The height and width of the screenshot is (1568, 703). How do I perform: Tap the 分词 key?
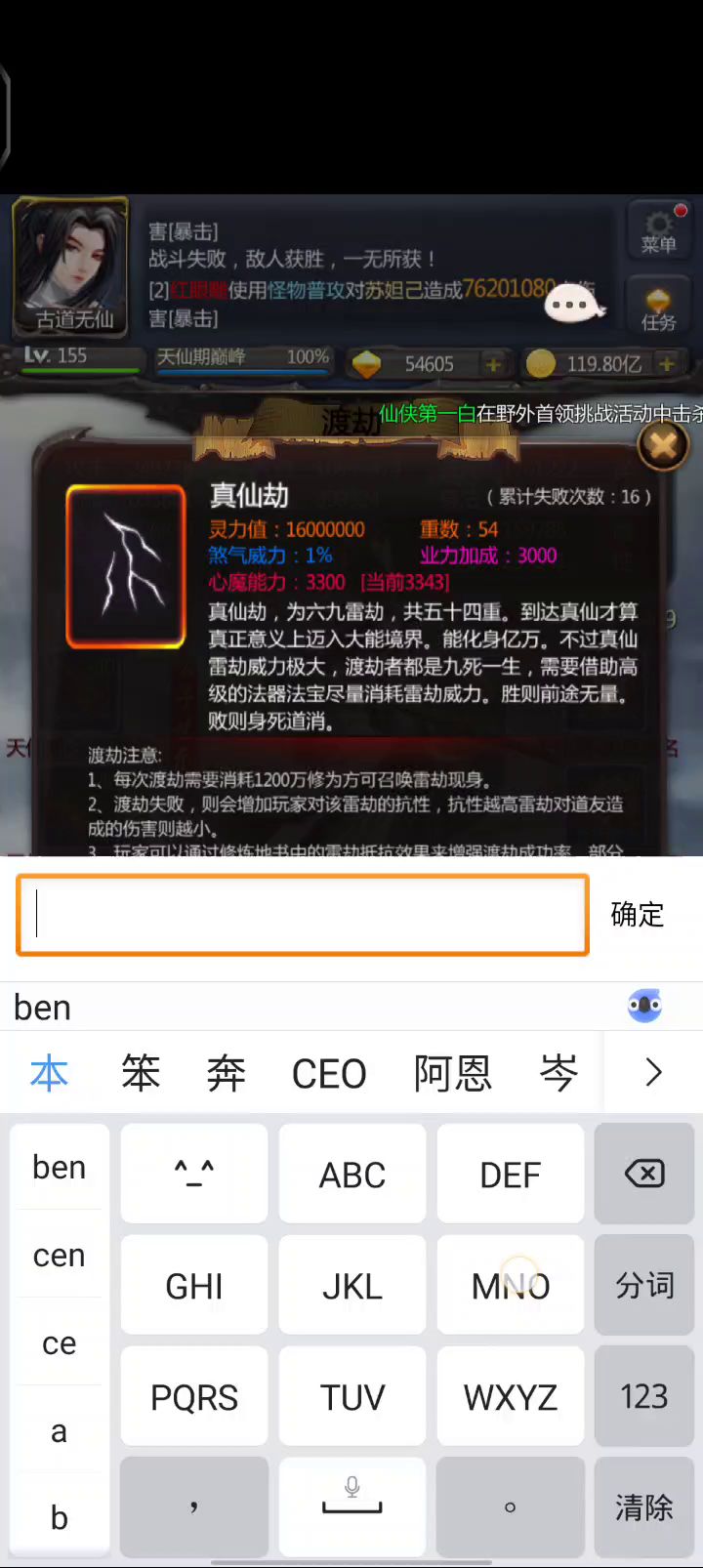(x=644, y=1285)
